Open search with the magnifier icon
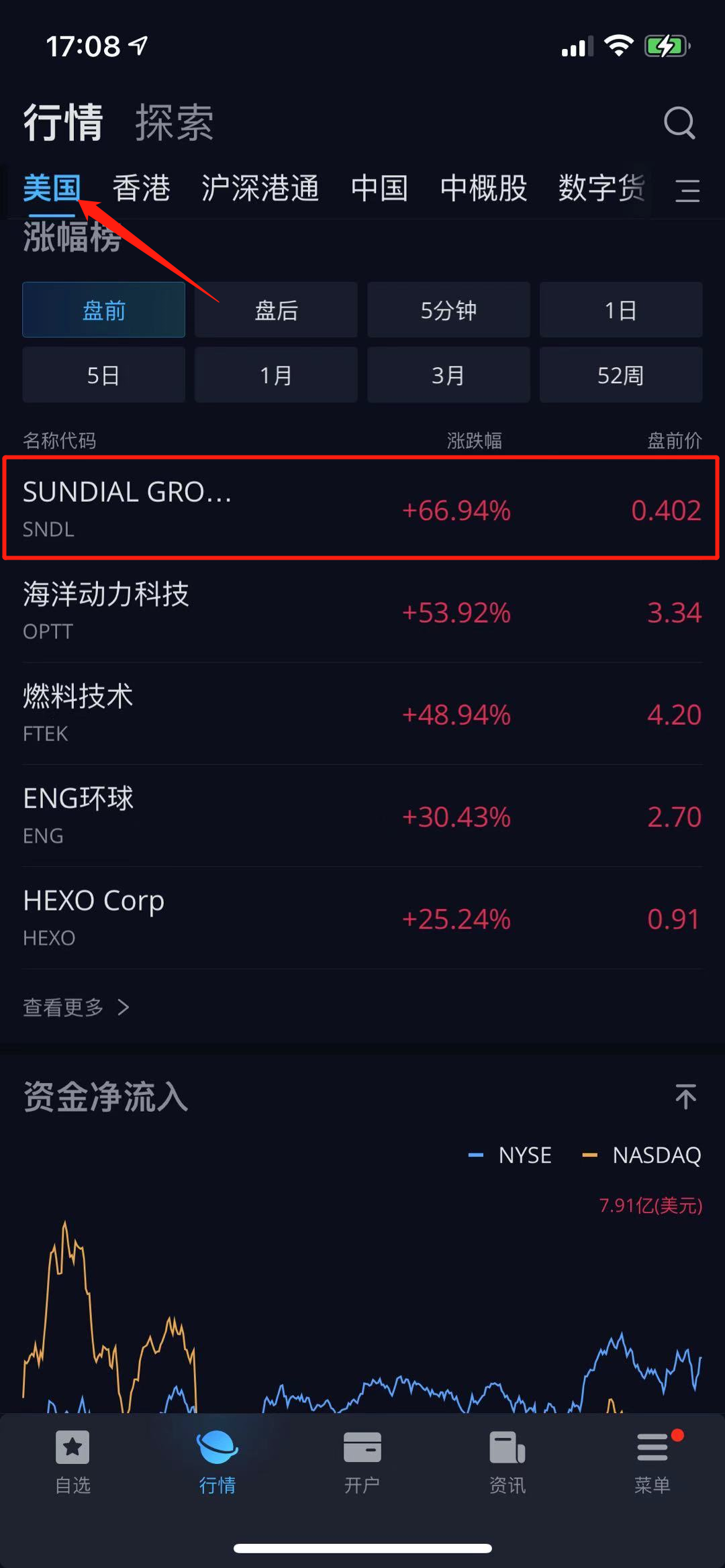725x1568 pixels. [x=680, y=123]
